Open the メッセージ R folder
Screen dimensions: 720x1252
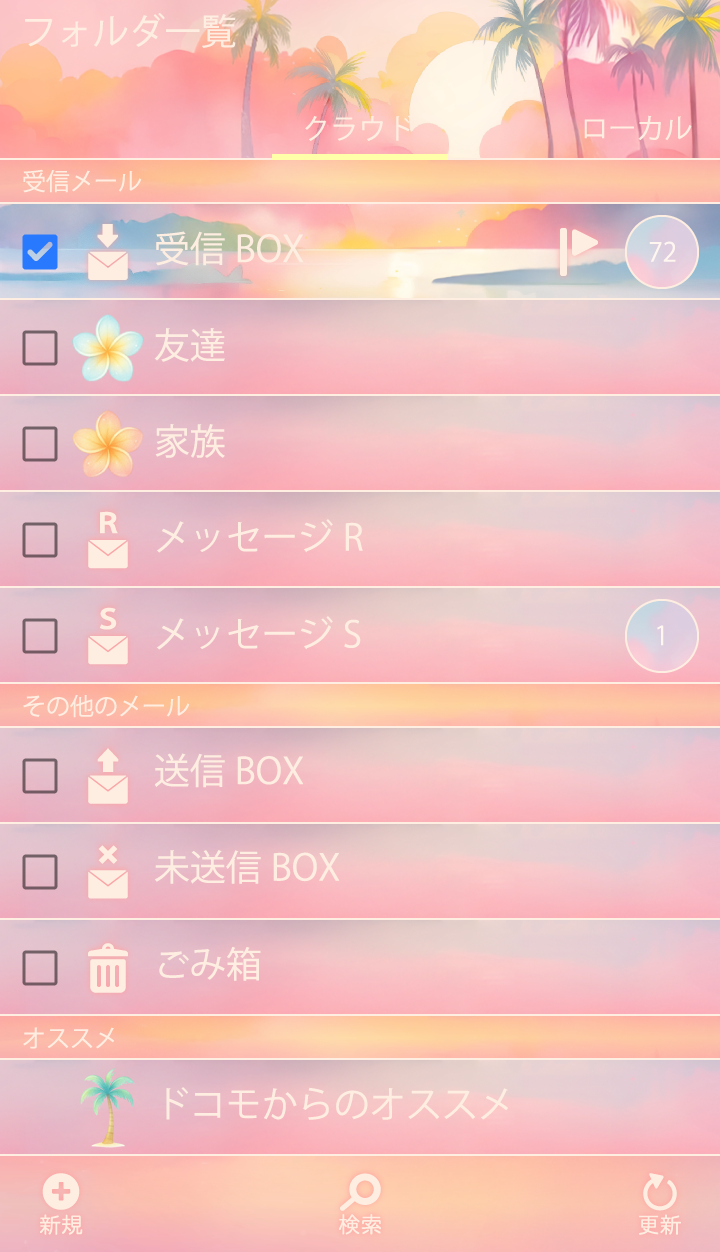click(x=300, y=538)
